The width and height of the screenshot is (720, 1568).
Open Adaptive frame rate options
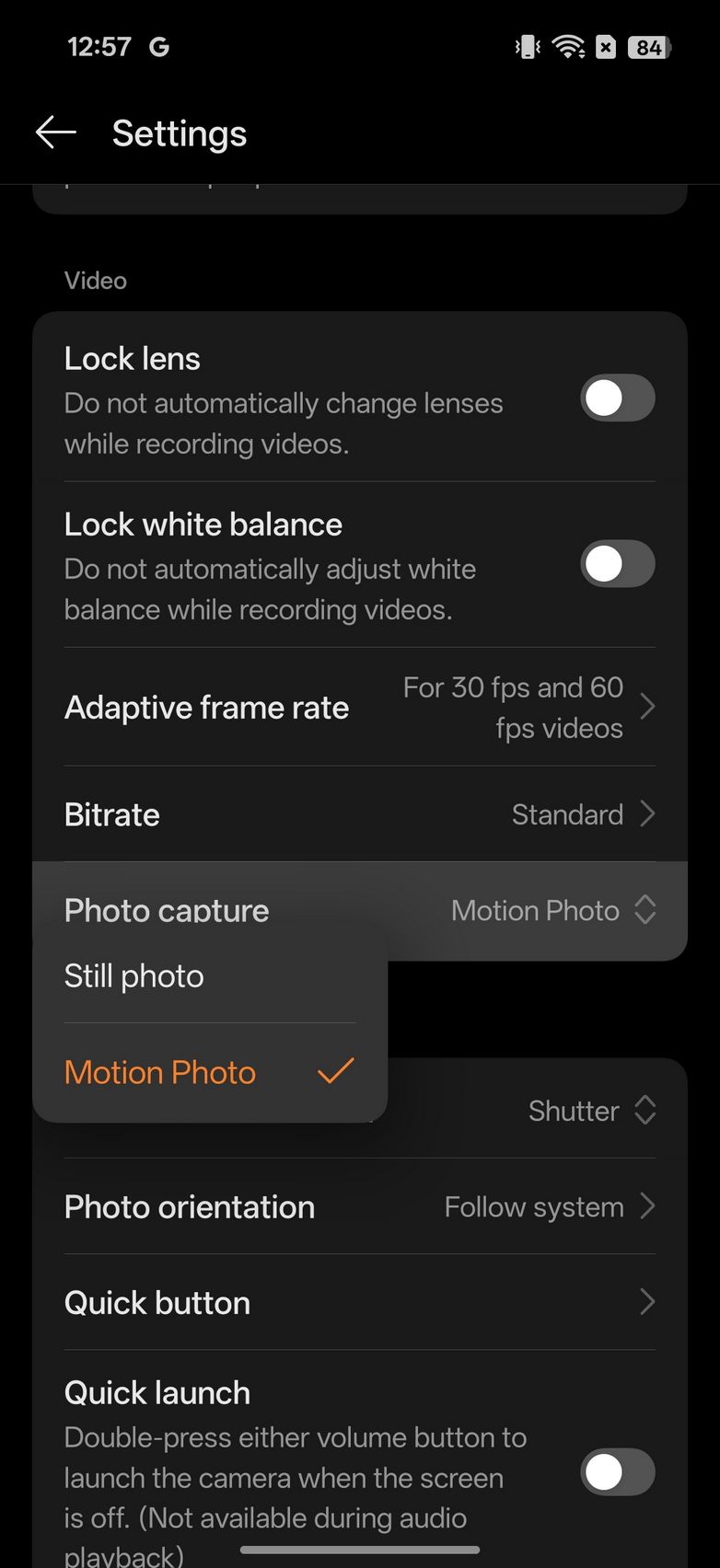tap(359, 707)
